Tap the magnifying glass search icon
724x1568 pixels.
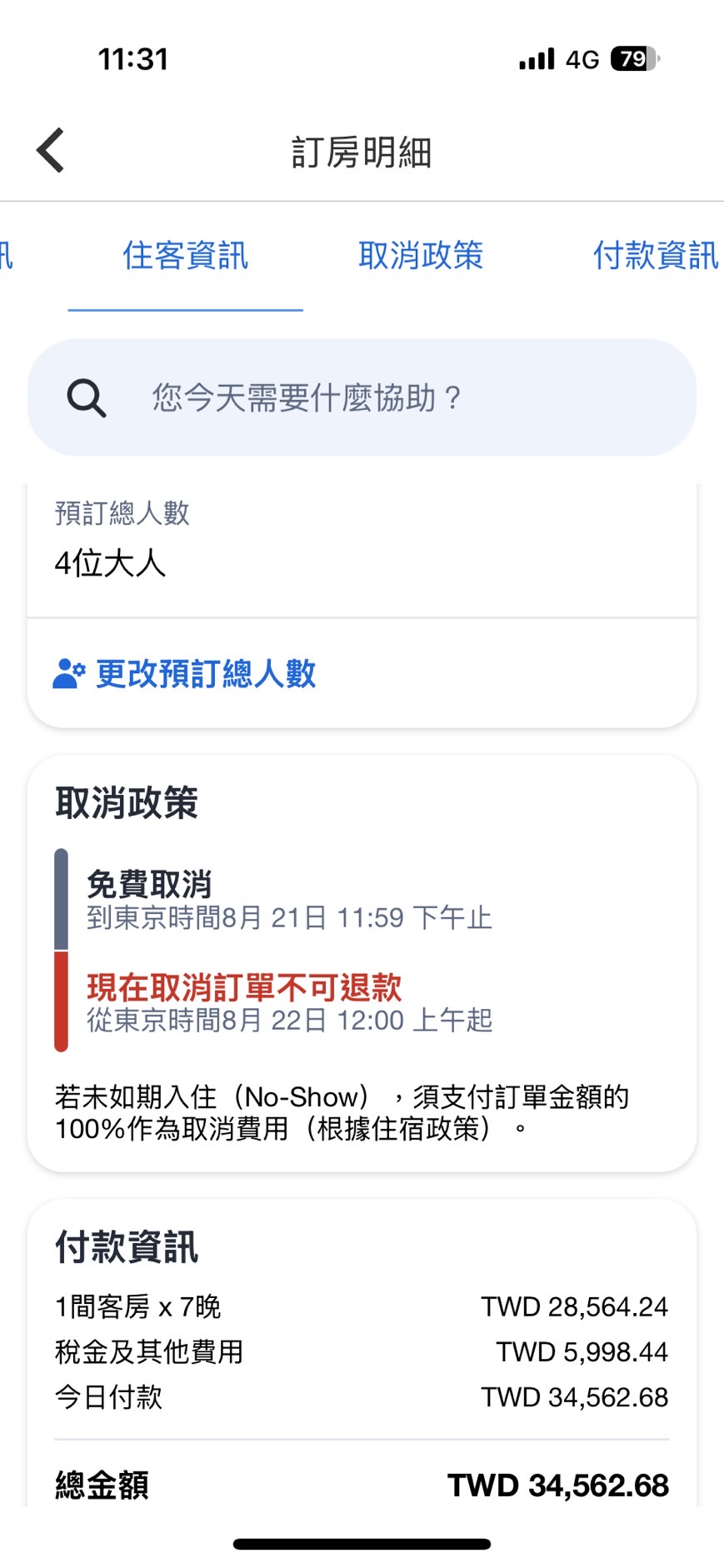point(84,398)
